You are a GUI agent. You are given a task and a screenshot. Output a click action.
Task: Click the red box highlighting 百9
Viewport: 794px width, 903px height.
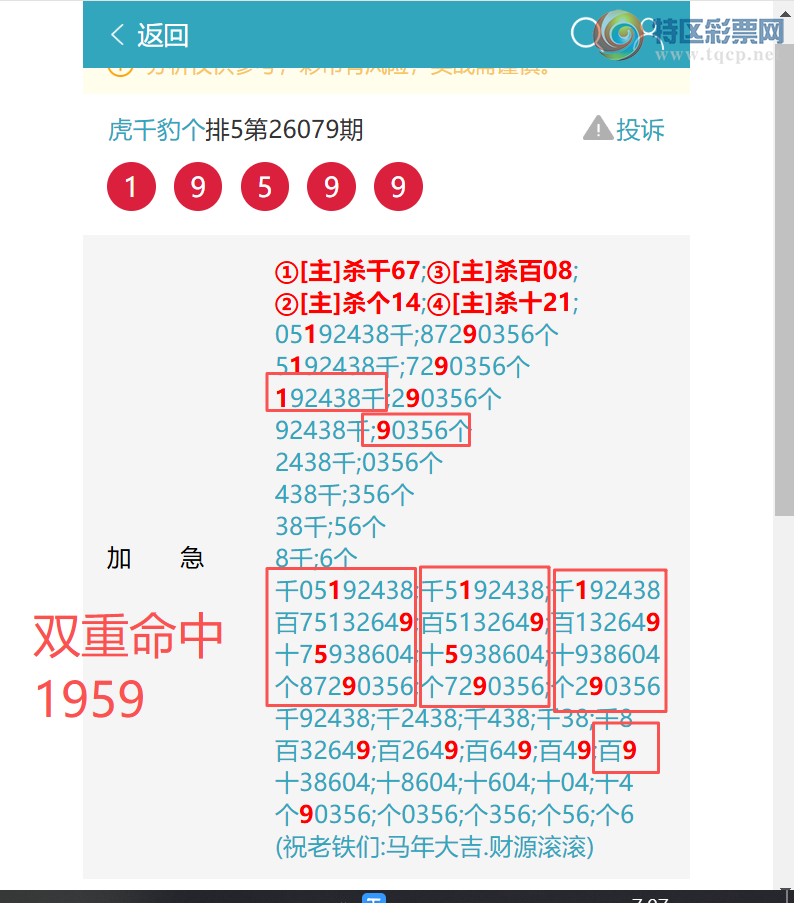[x=626, y=748]
